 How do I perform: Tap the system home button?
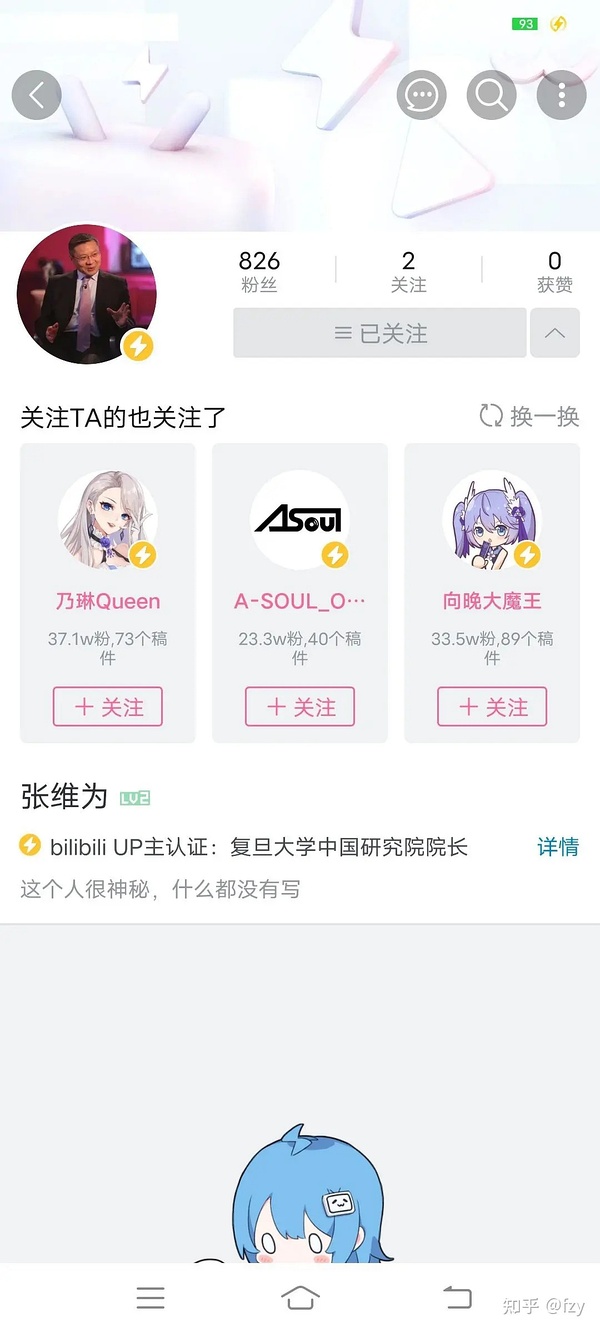[300, 1298]
